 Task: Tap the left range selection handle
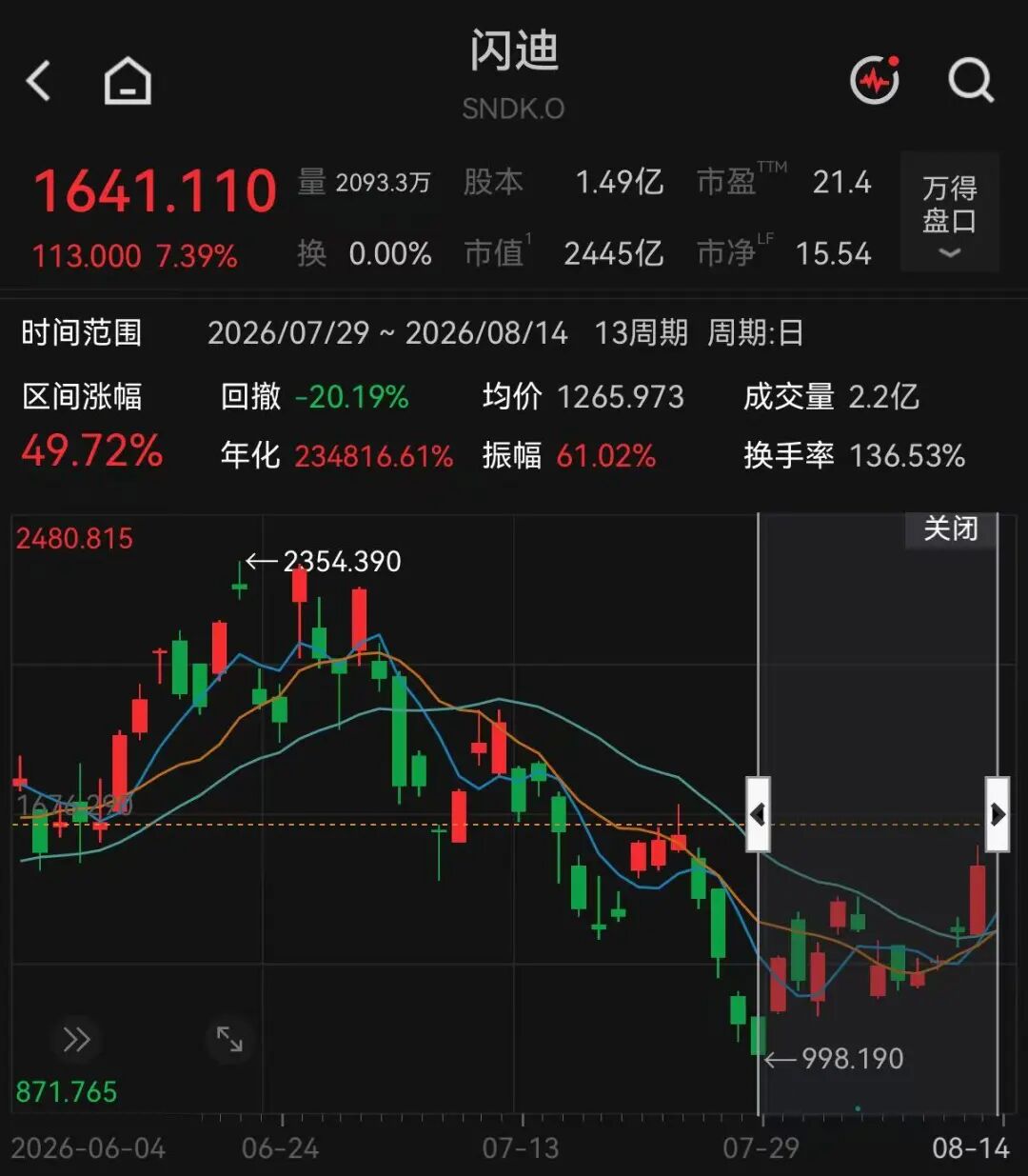click(x=758, y=814)
